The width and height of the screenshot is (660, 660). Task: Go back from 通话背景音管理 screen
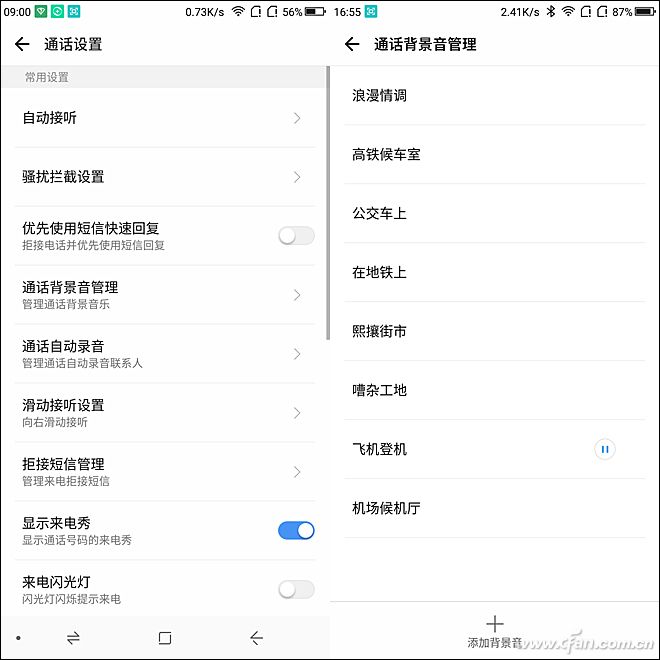point(352,44)
